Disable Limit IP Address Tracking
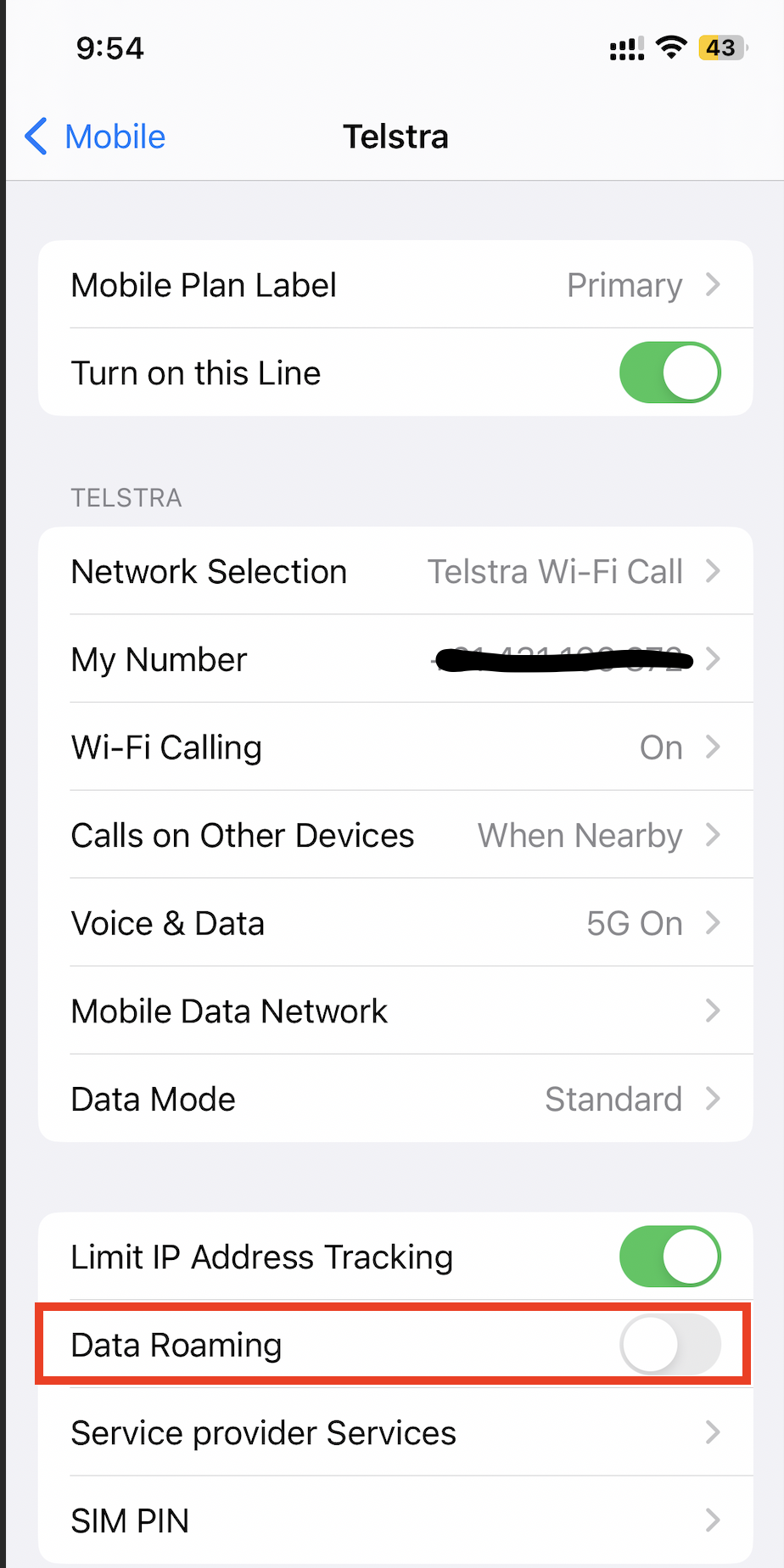The width and height of the screenshot is (784, 1568). [x=669, y=1257]
